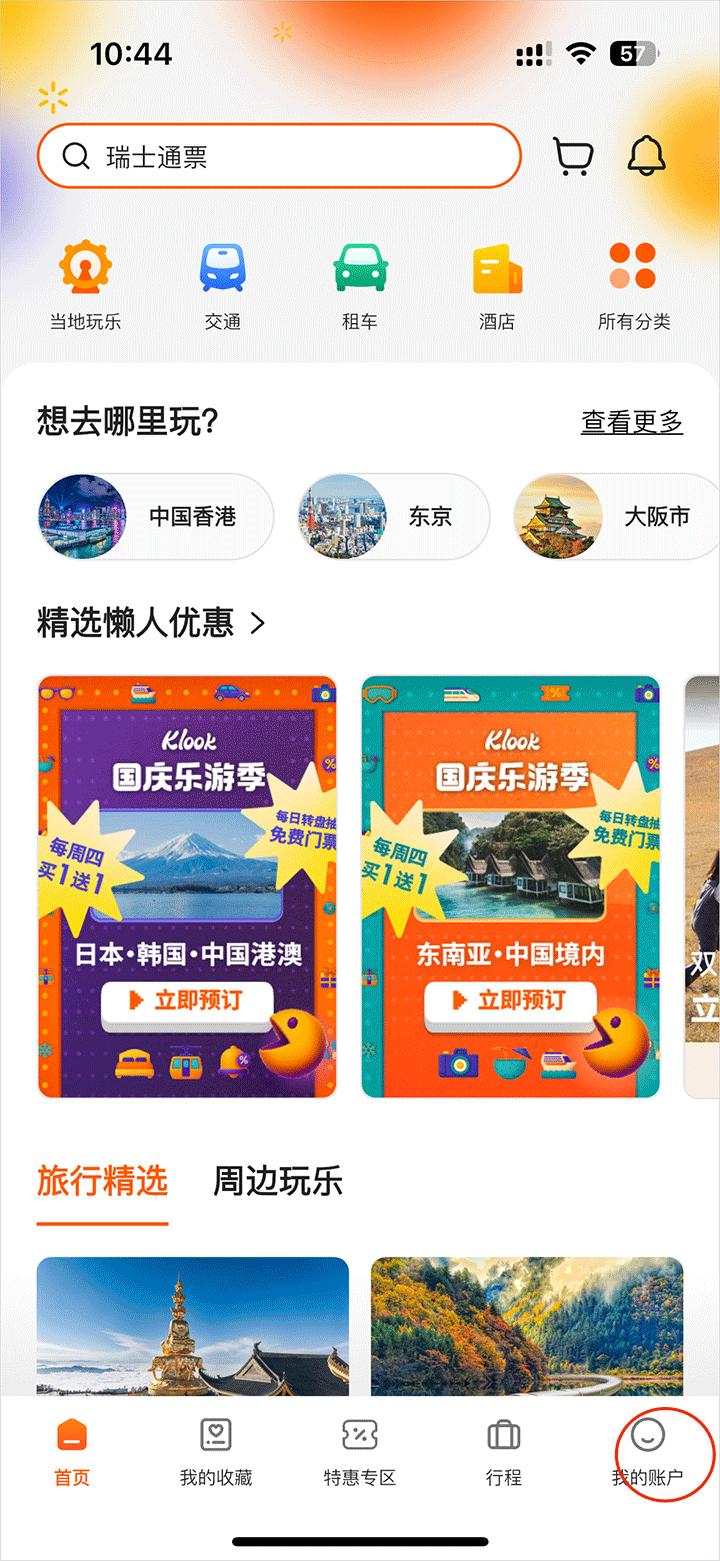
Task: Open the notifications bell
Action: (x=646, y=155)
